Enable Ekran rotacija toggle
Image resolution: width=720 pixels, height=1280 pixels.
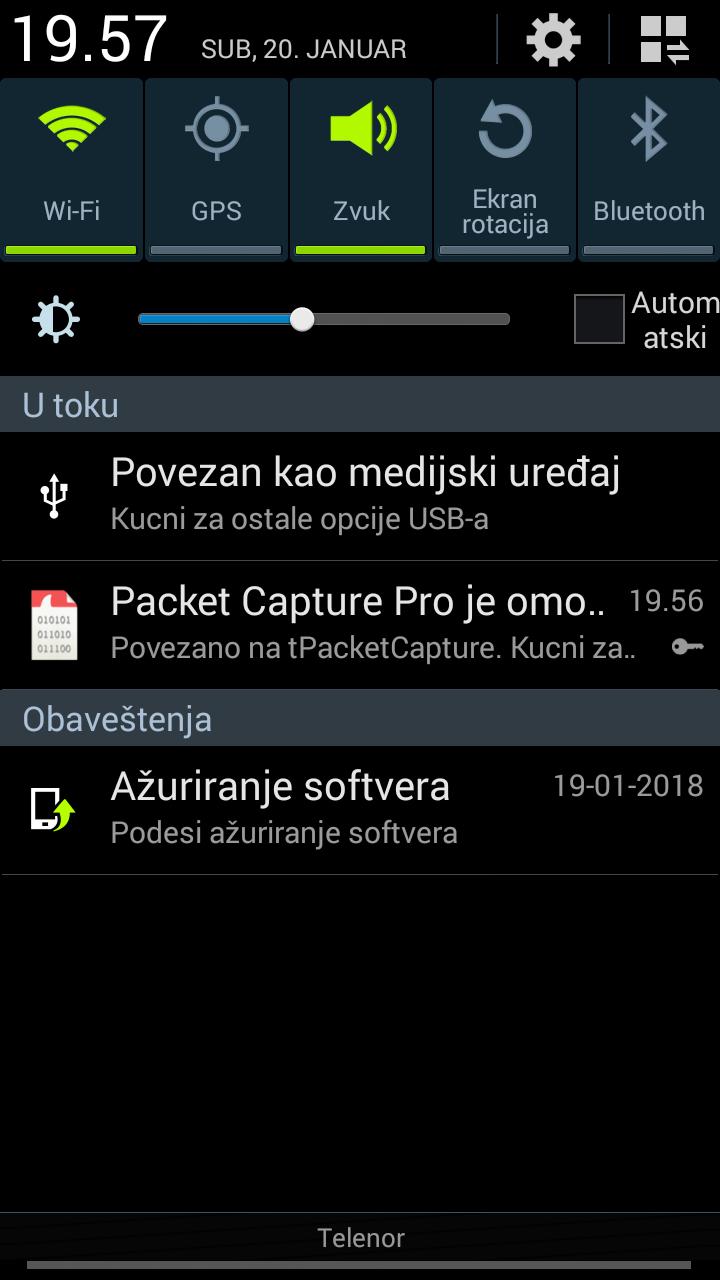click(505, 168)
